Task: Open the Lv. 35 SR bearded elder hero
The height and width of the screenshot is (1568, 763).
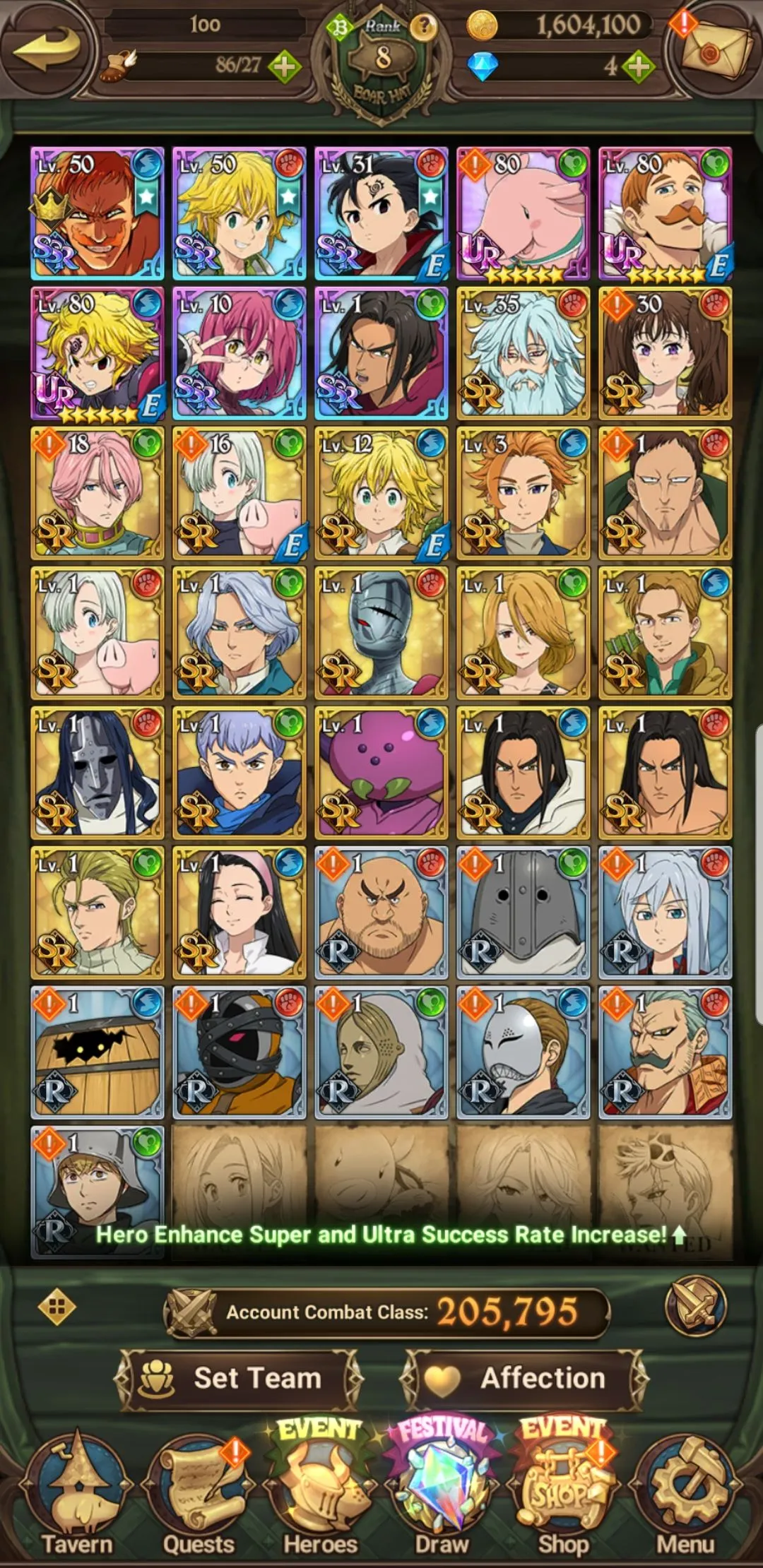Action: click(523, 353)
